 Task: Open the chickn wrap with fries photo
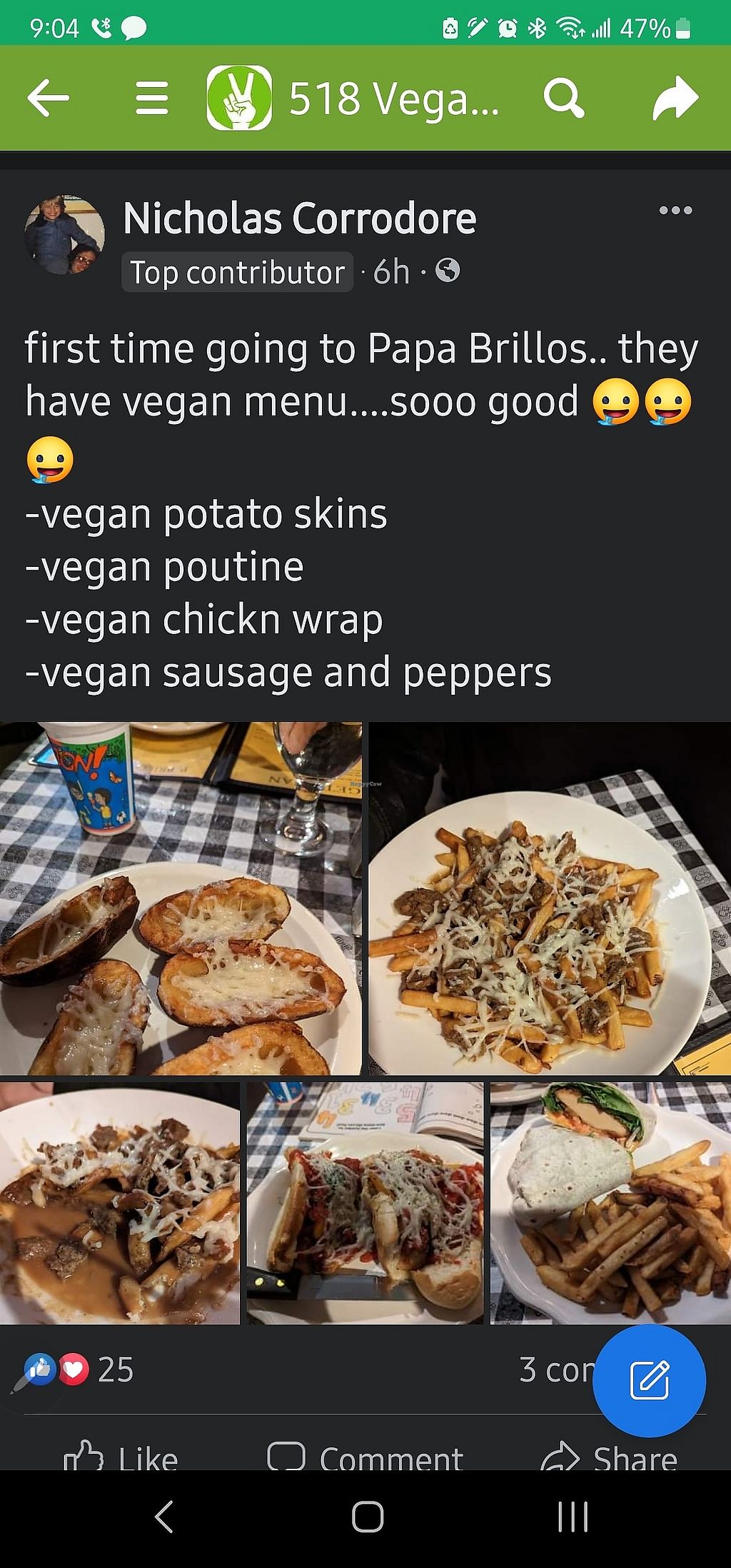[x=610, y=1203]
